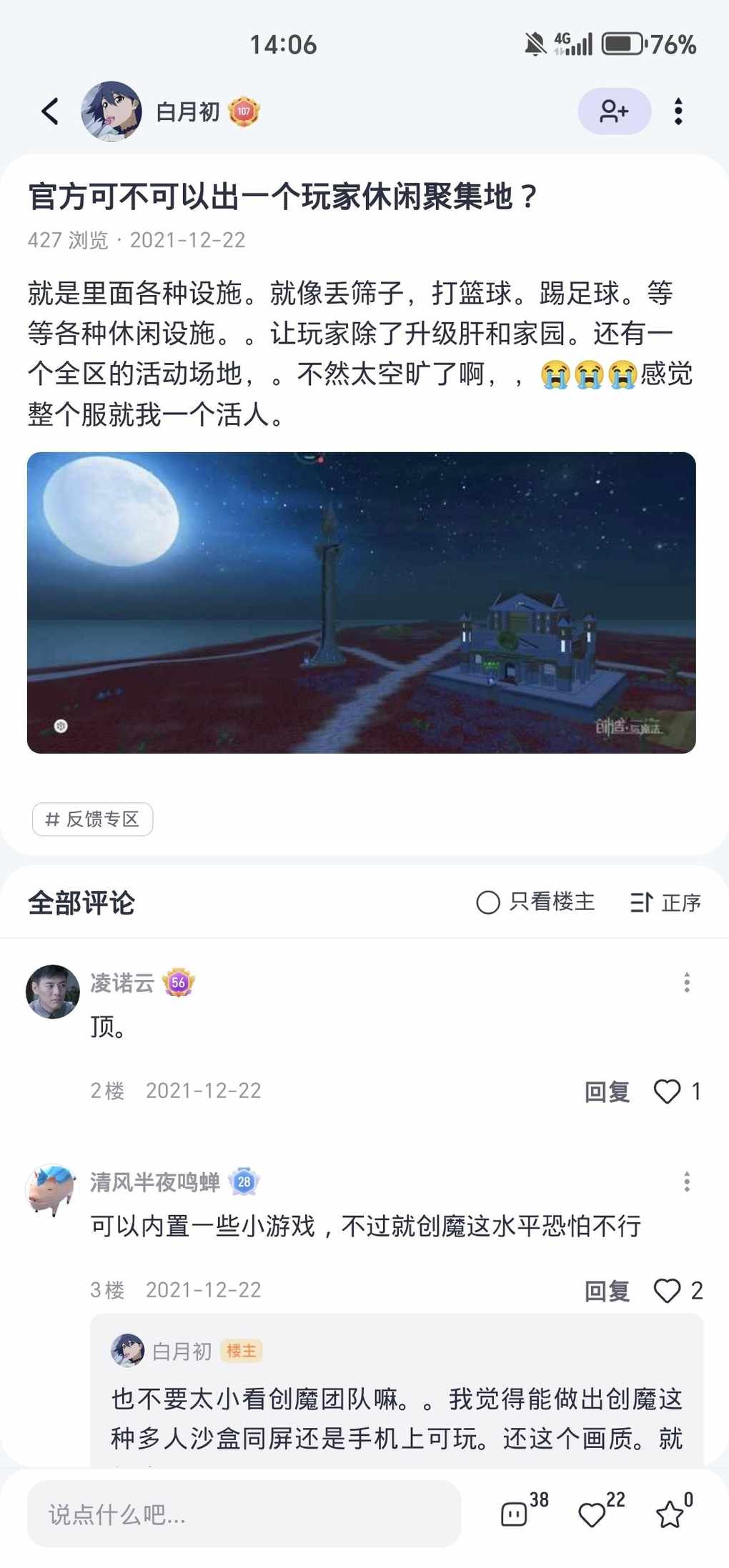Like 清风半夜鸣蝉's comment

[x=668, y=1291]
